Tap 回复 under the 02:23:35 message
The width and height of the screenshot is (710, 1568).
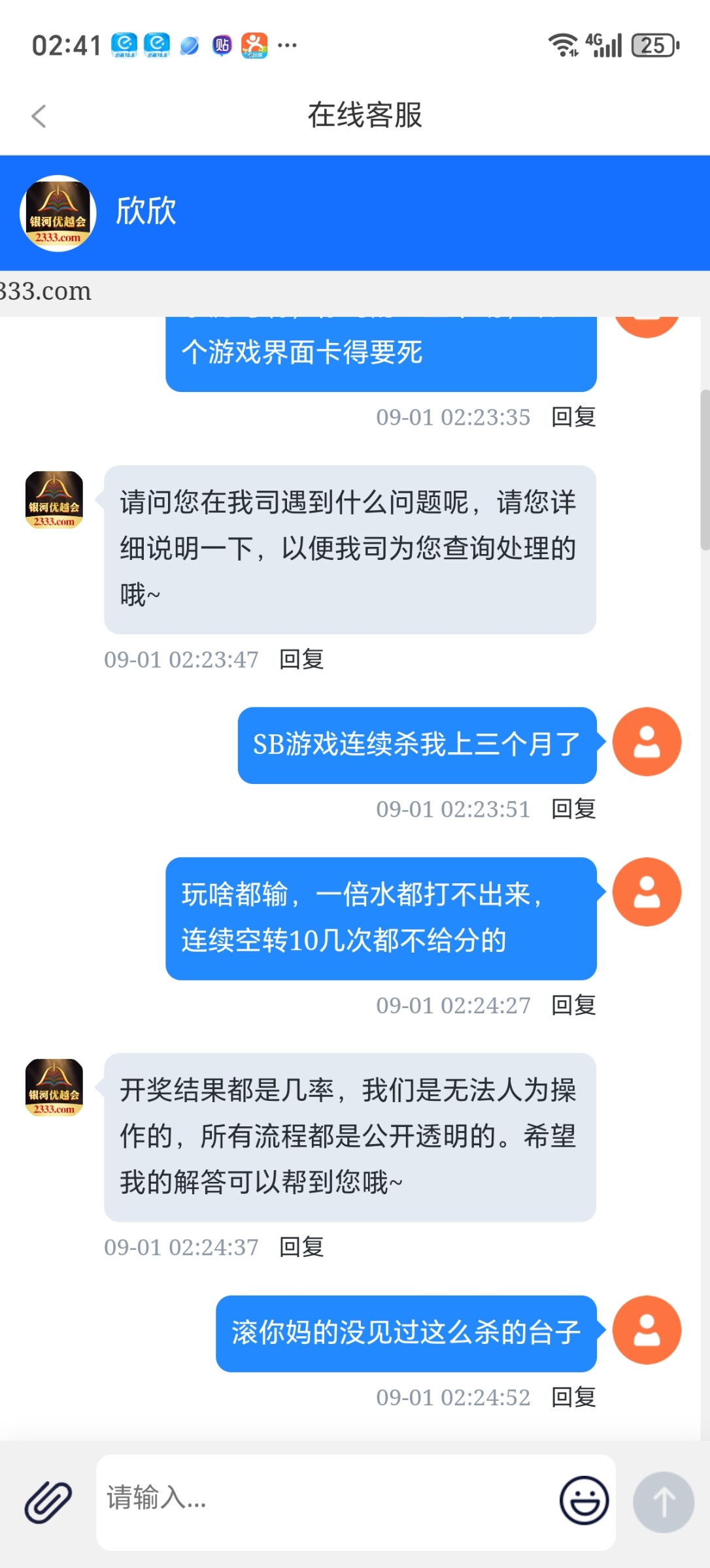click(x=573, y=417)
